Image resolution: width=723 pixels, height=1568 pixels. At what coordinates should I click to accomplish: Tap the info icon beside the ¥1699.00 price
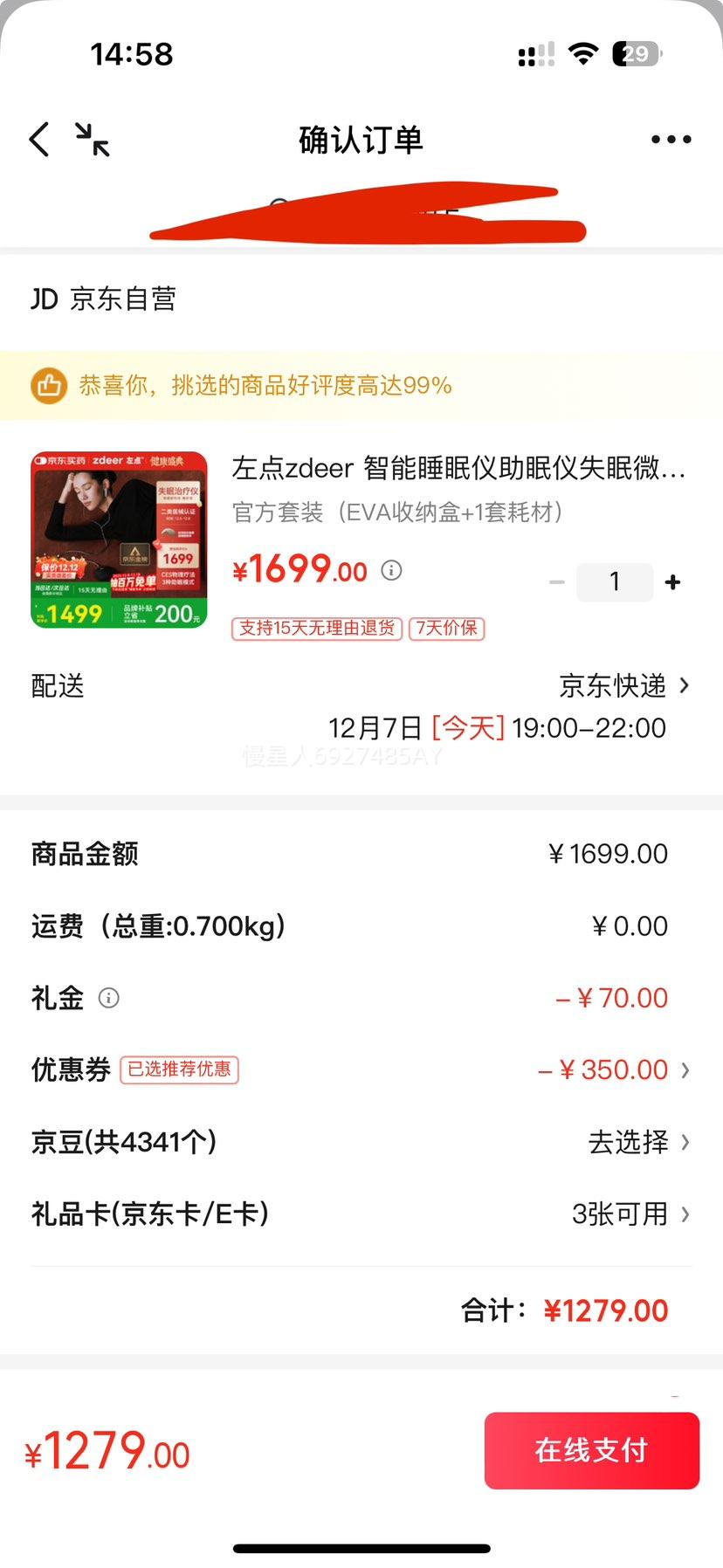tap(392, 571)
